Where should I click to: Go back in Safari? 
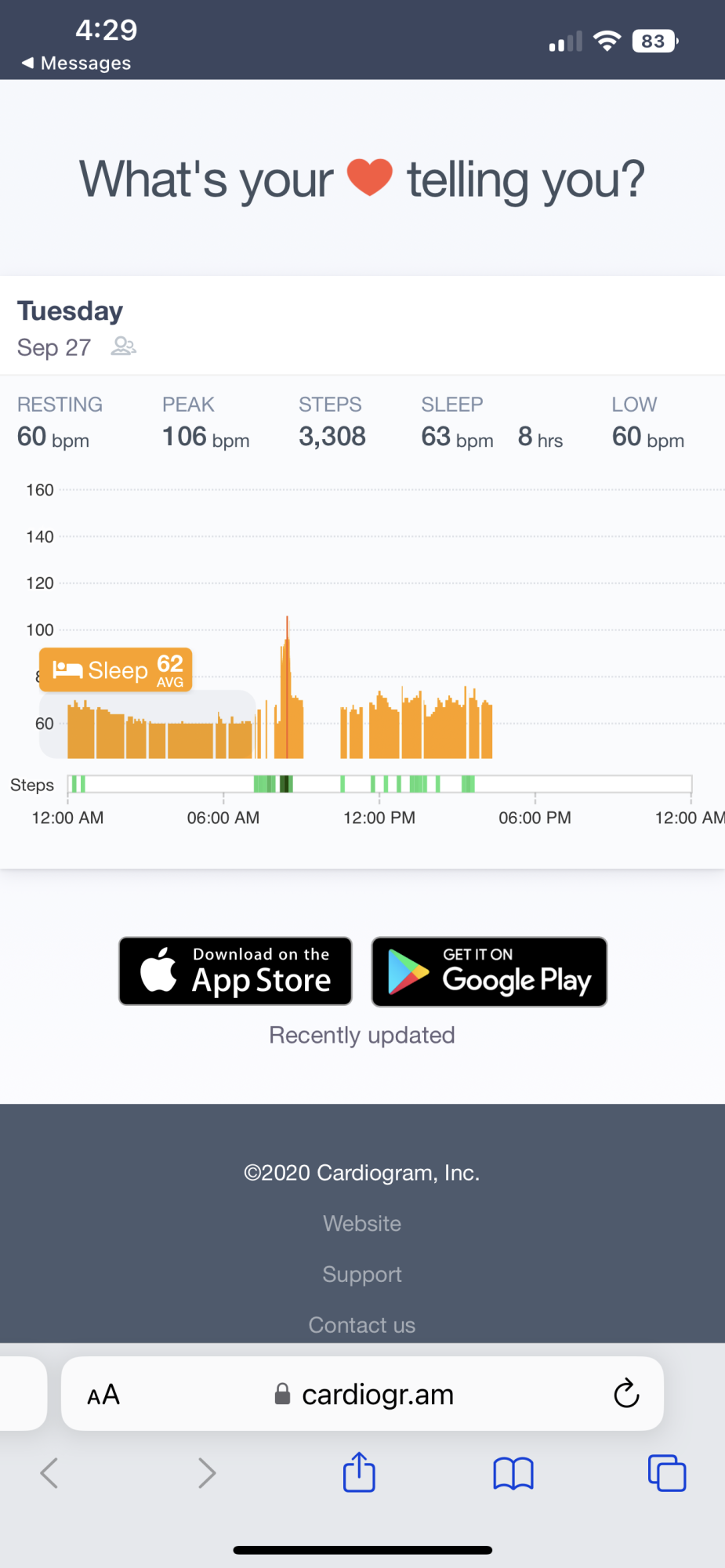(x=49, y=1473)
